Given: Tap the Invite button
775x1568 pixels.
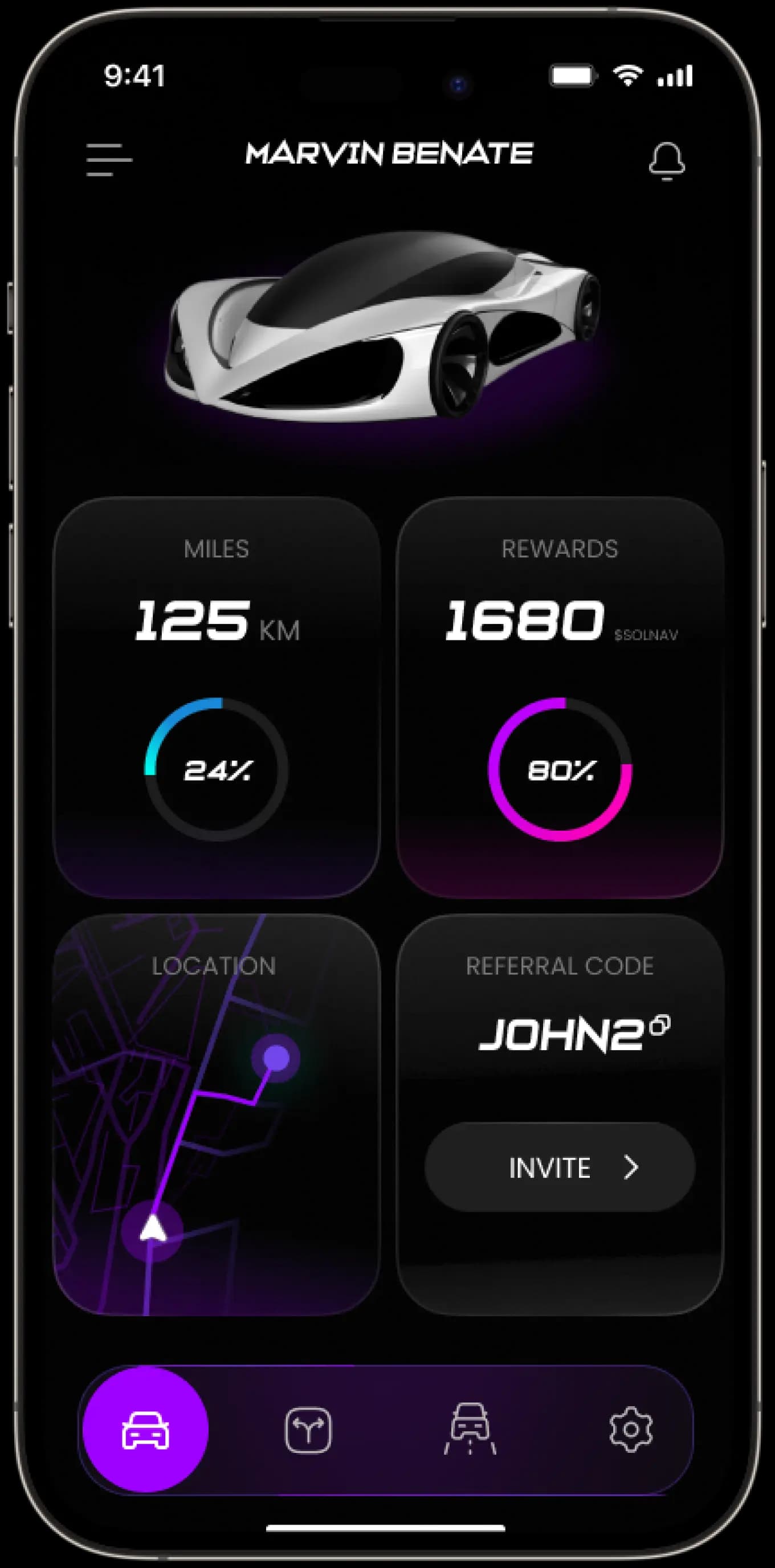Looking at the screenshot, I should pyautogui.click(x=560, y=1167).
